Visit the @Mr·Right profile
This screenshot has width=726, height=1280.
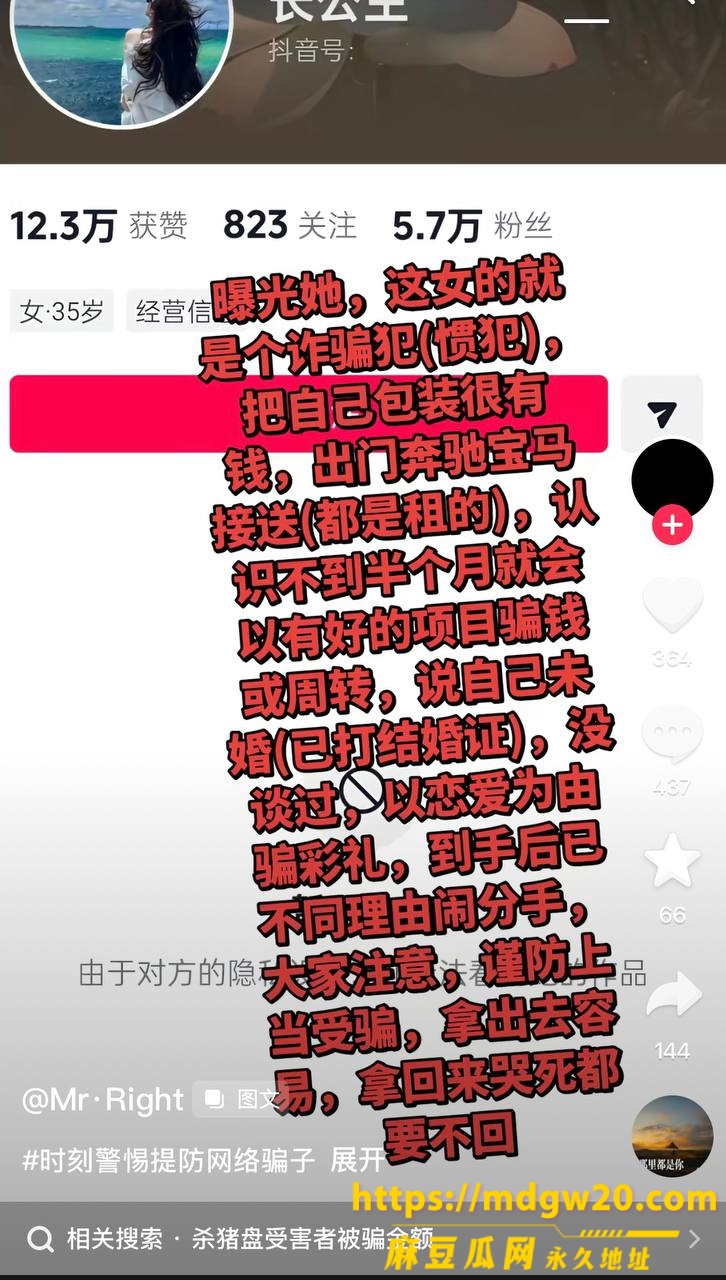[103, 1100]
